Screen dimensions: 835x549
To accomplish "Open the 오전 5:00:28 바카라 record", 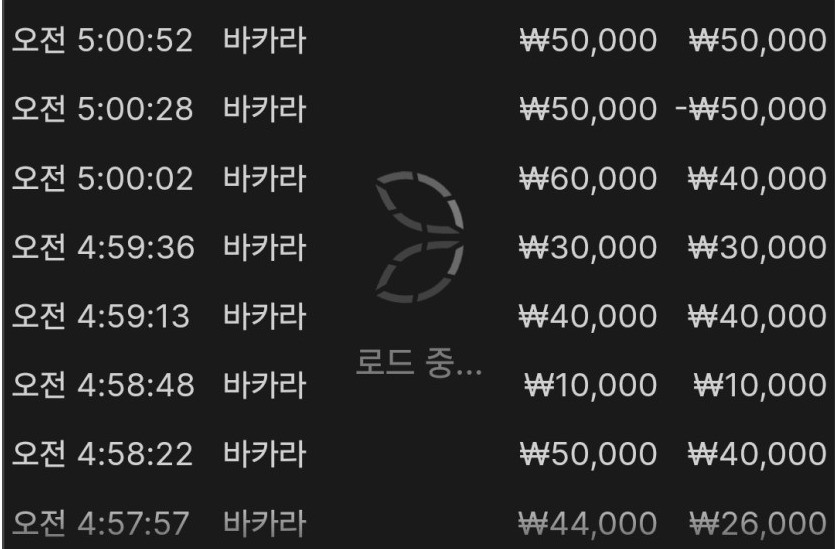I will [x=160, y=110].
